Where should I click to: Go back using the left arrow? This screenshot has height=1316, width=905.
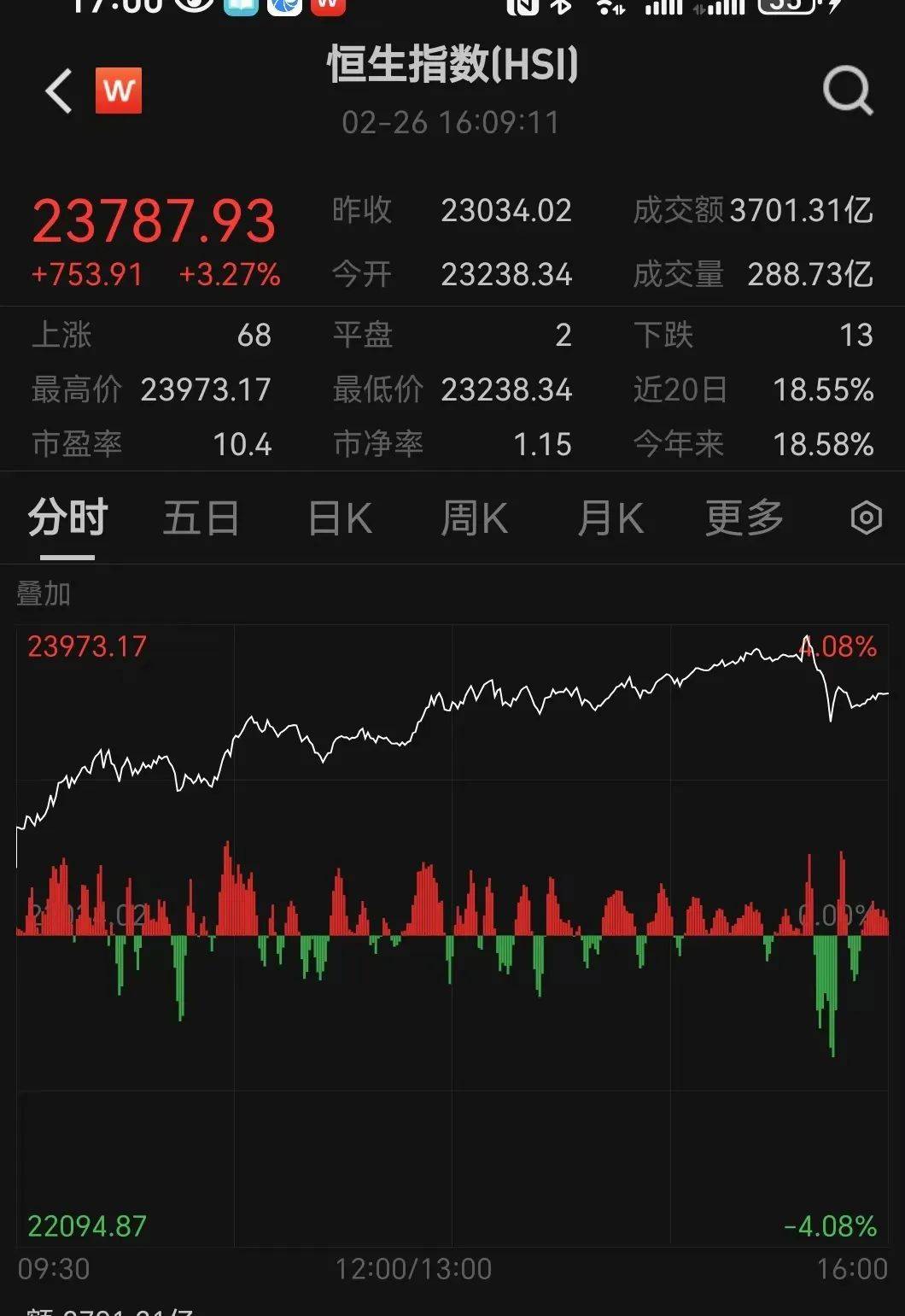click(x=57, y=91)
